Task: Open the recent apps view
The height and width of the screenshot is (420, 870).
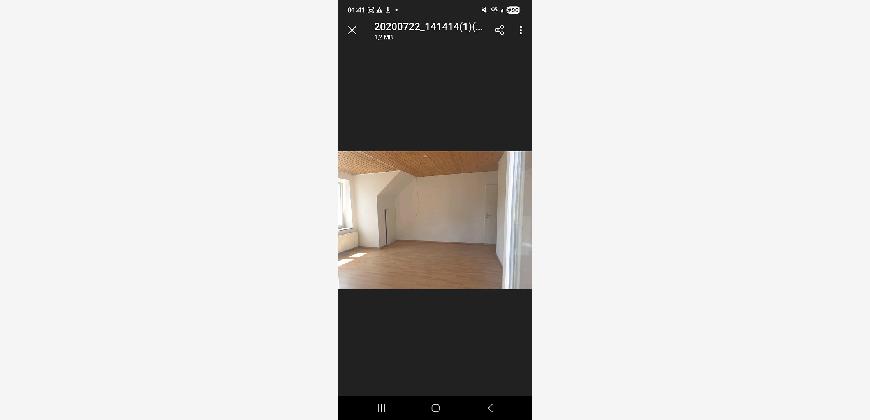Action: 381,408
